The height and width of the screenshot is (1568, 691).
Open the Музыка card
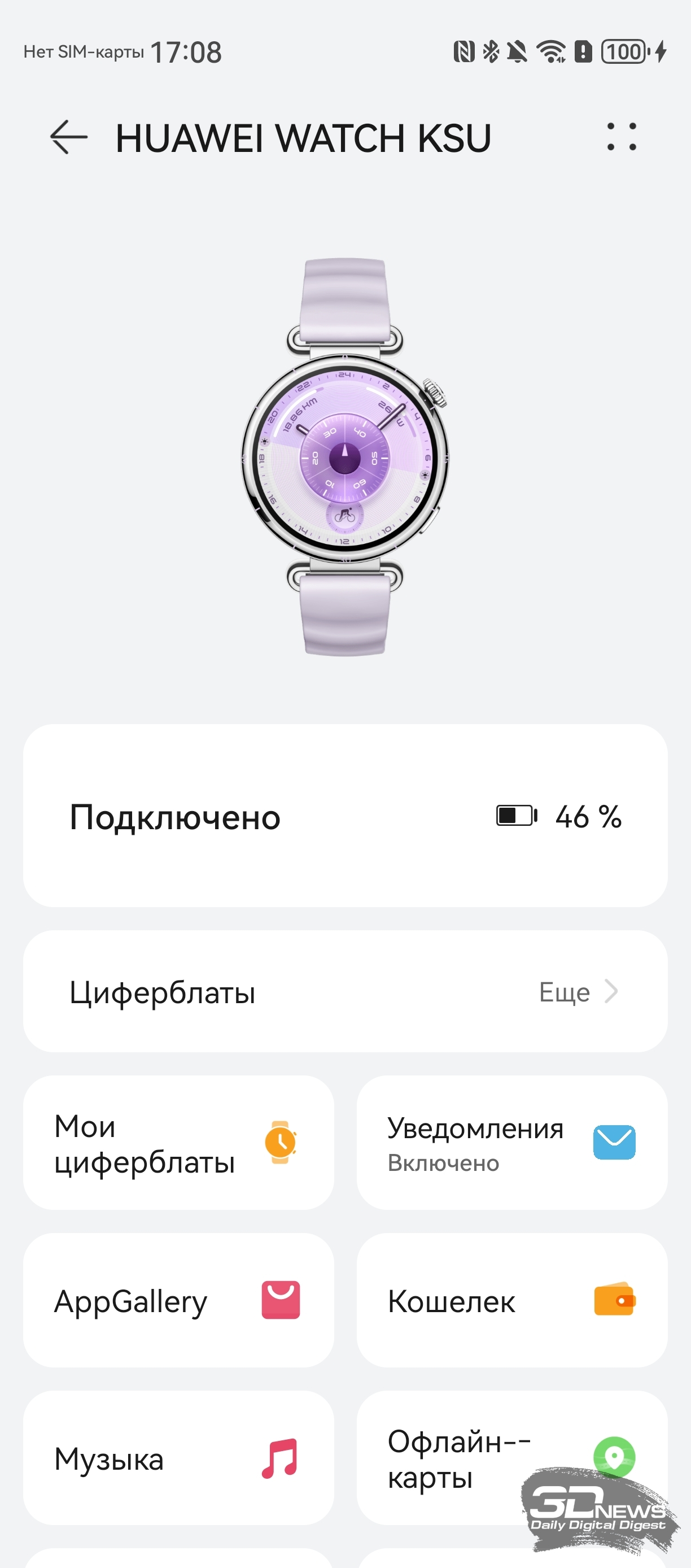178,1458
